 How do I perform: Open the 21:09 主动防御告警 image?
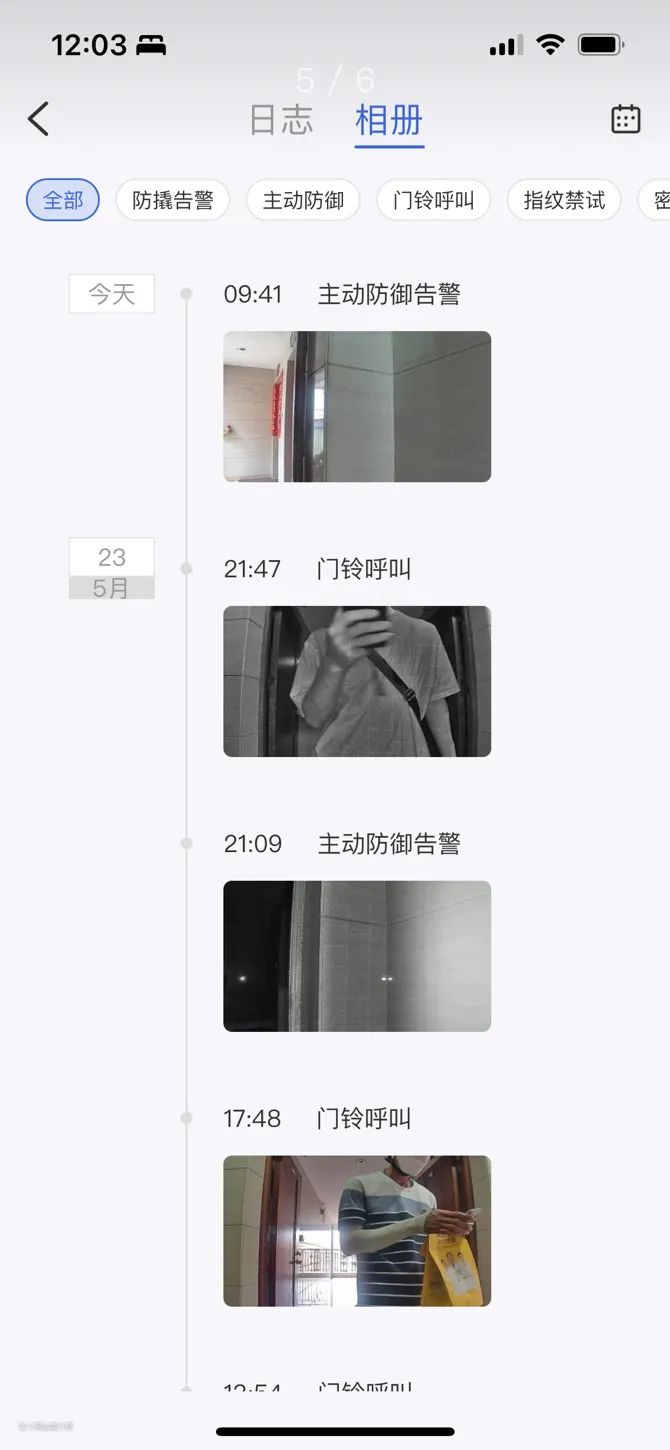pyautogui.click(x=357, y=956)
